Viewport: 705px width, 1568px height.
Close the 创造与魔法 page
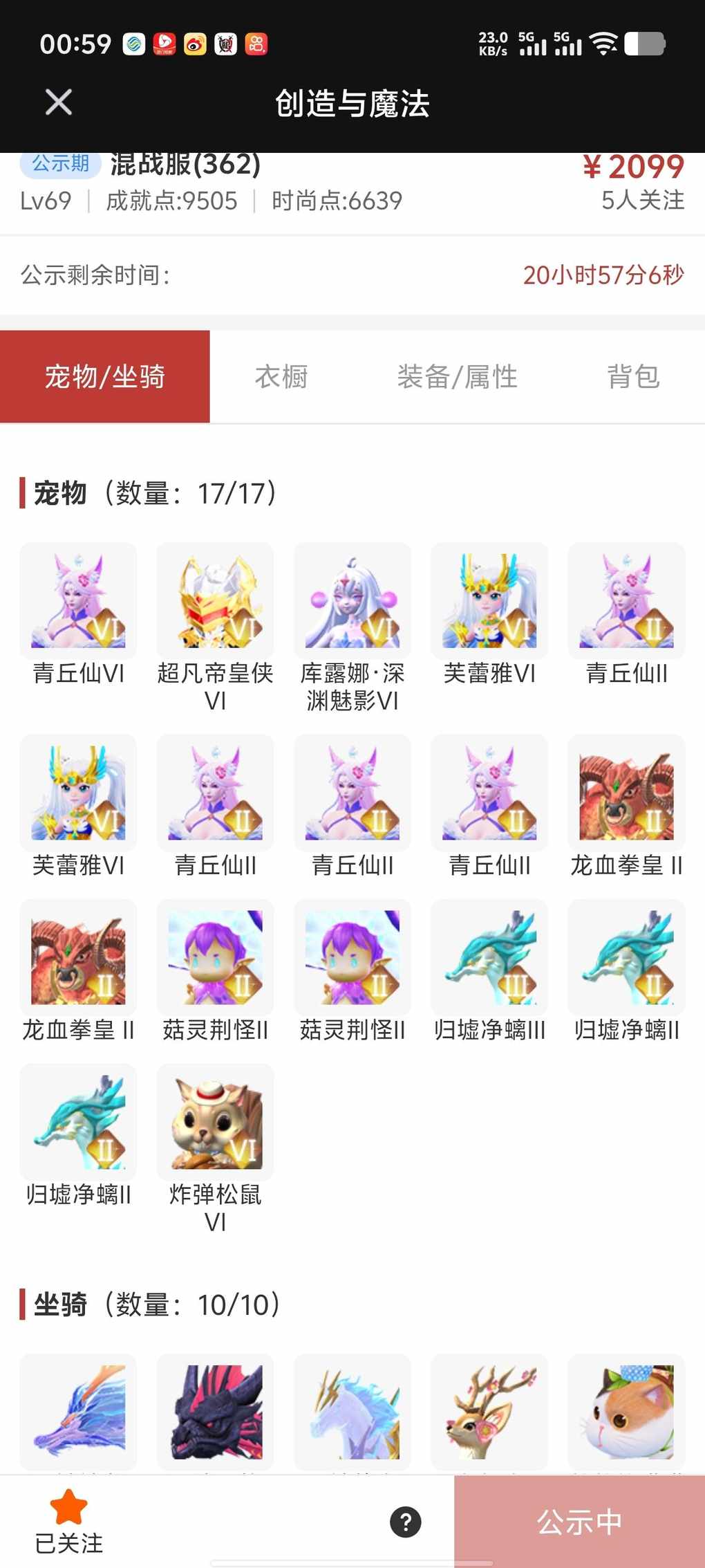[59, 103]
